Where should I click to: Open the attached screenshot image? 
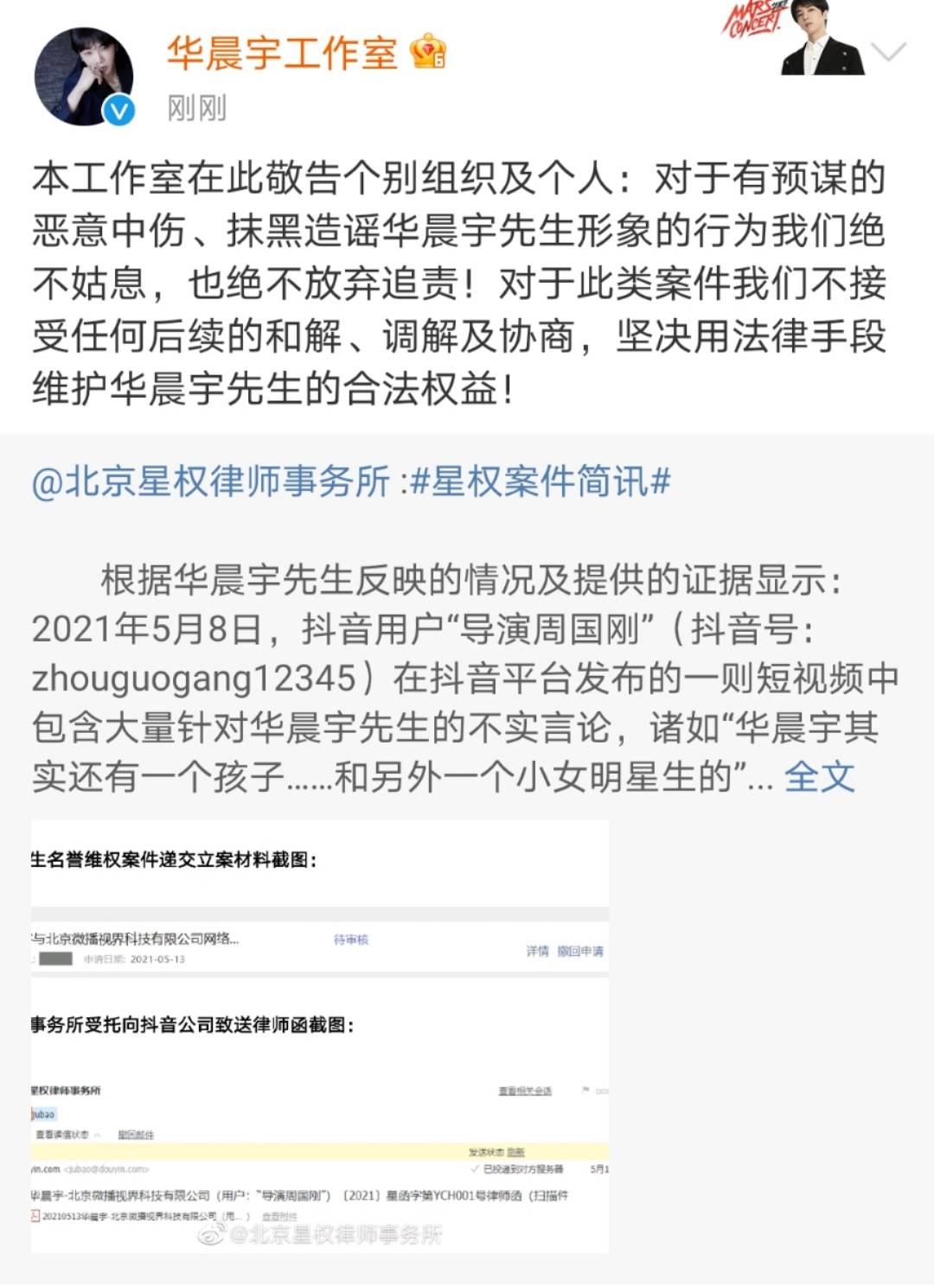pyautogui.click(x=320, y=1036)
